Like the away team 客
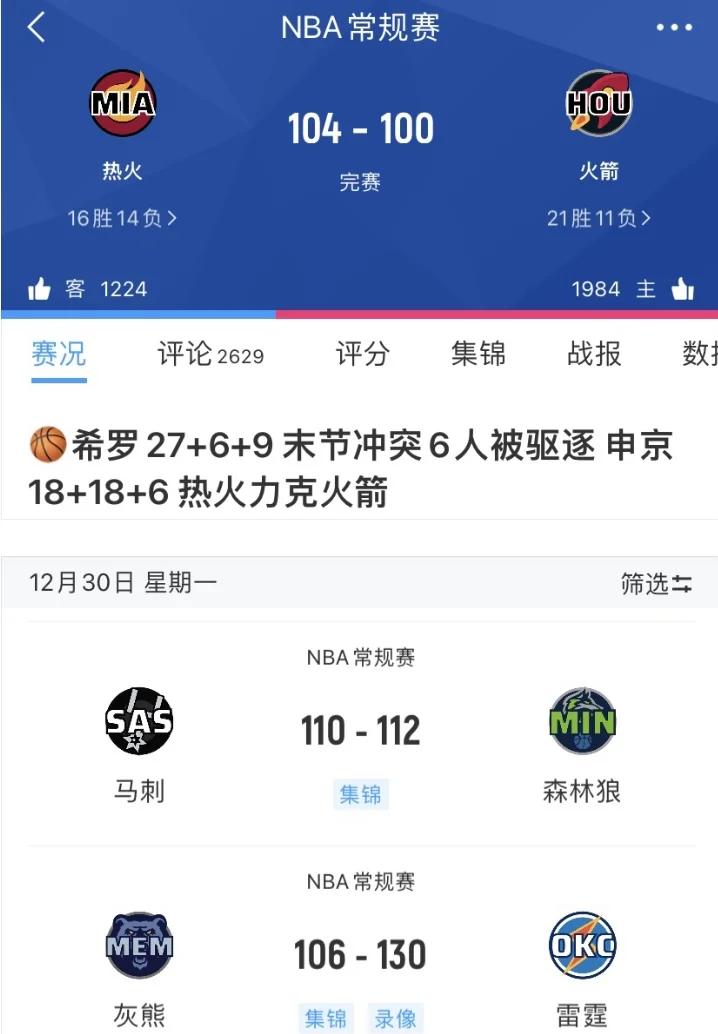This screenshot has width=718, height=1034. [x=40, y=290]
